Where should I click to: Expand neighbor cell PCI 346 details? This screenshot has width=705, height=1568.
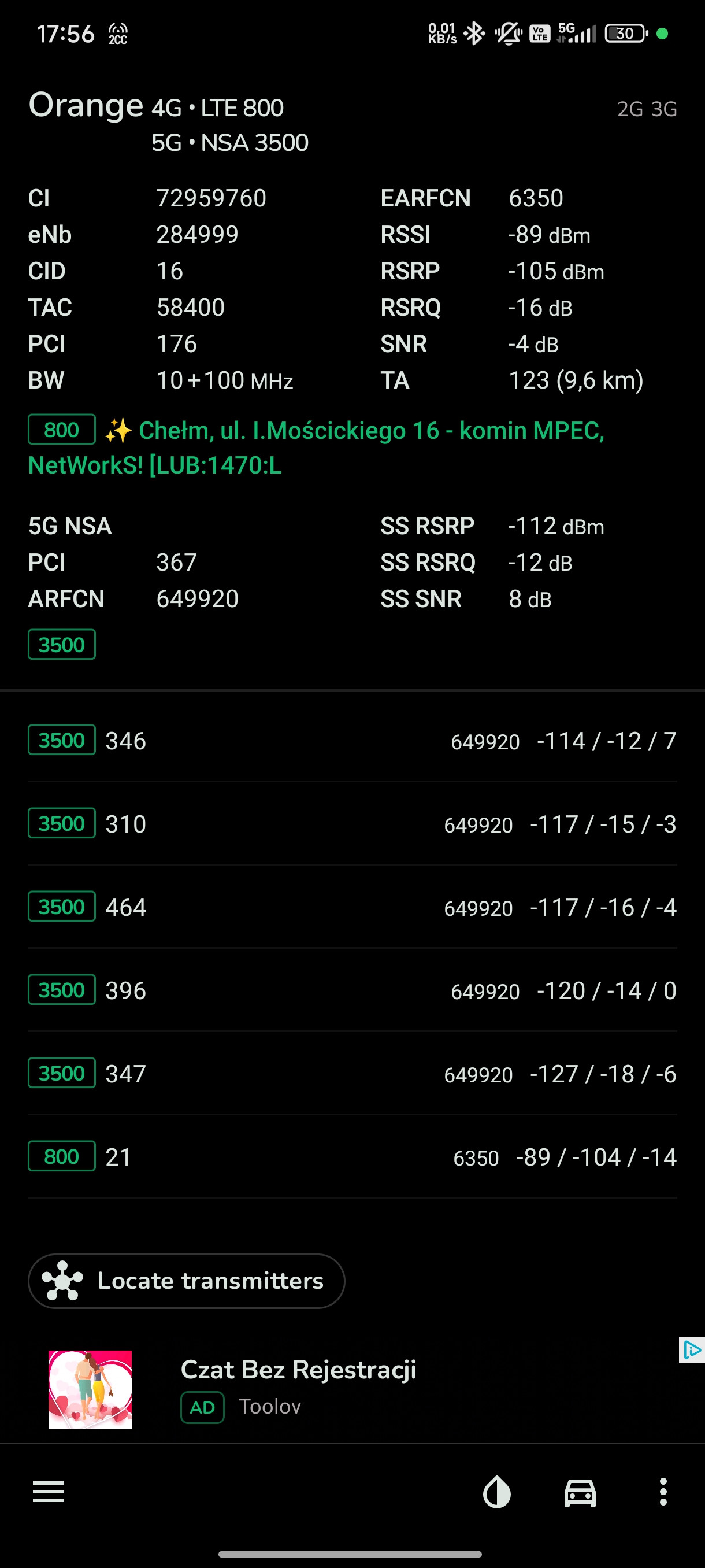(x=353, y=741)
